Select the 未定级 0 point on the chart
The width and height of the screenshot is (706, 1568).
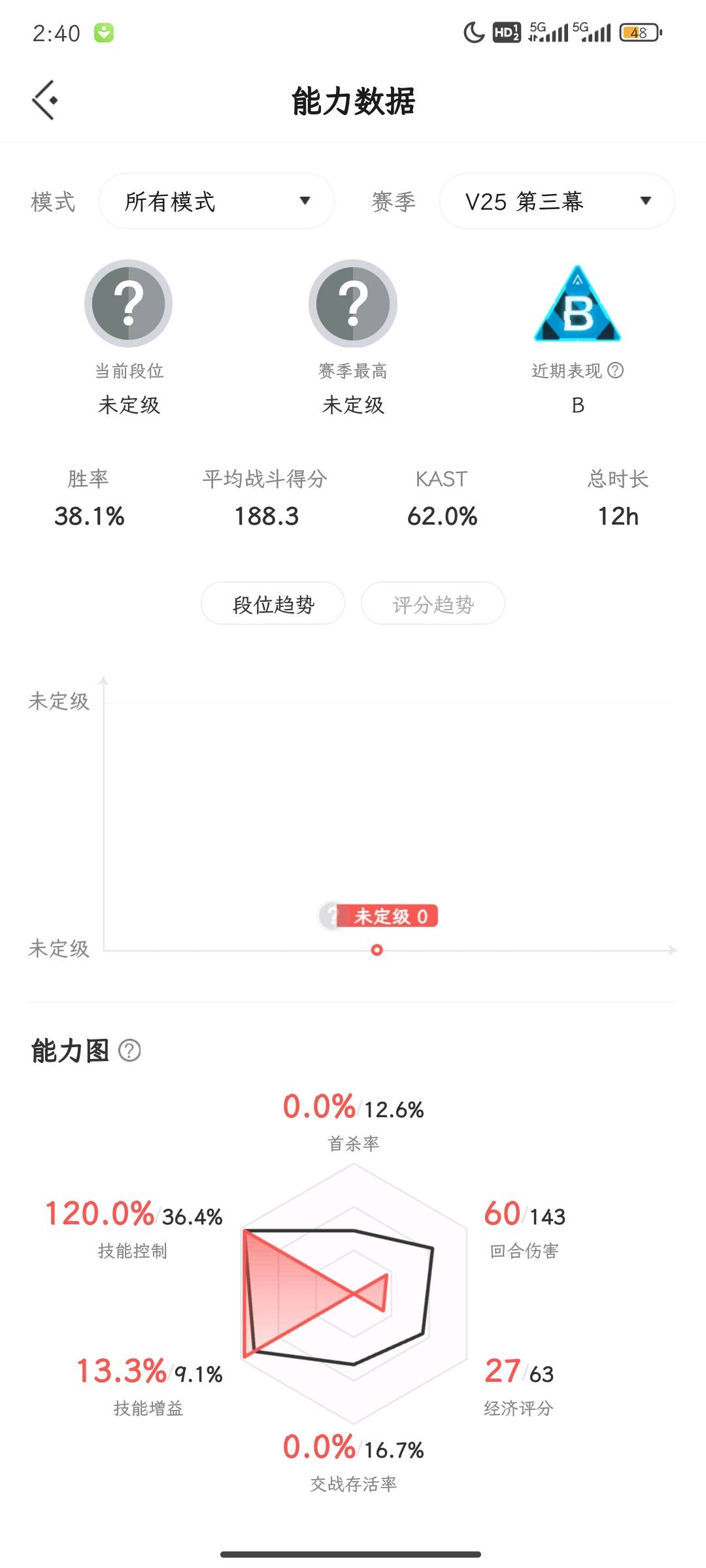coord(377,949)
